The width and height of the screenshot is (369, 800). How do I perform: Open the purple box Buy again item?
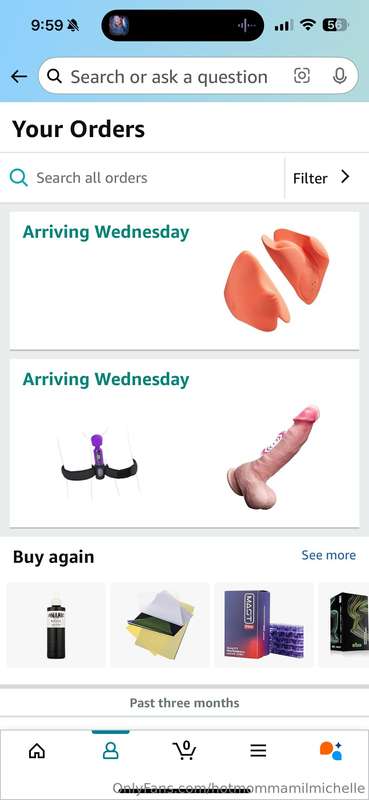tap(264, 625)
